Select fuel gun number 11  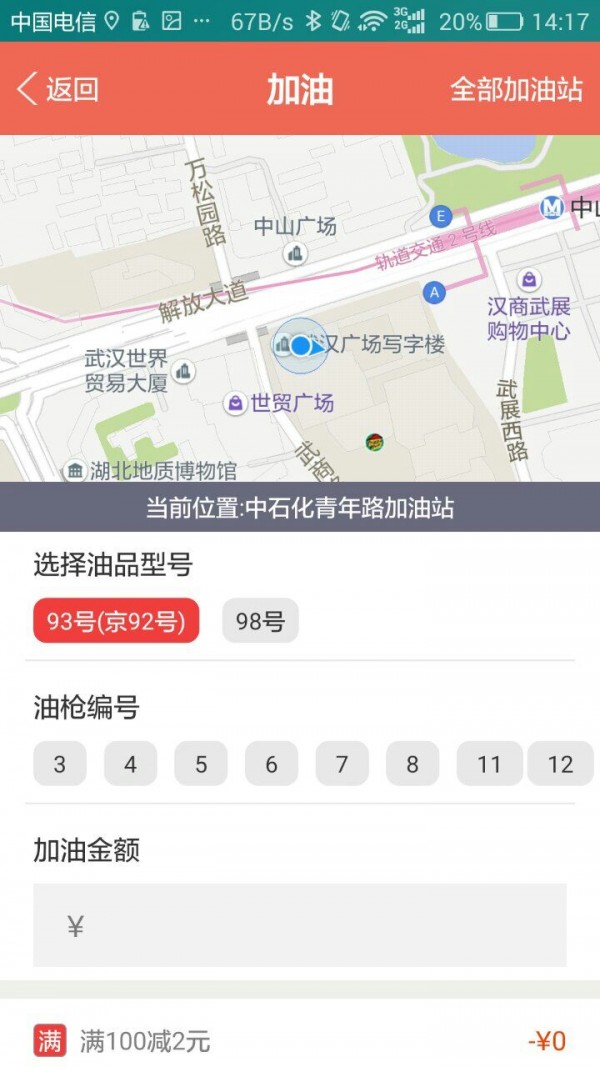tap(489, 764)
